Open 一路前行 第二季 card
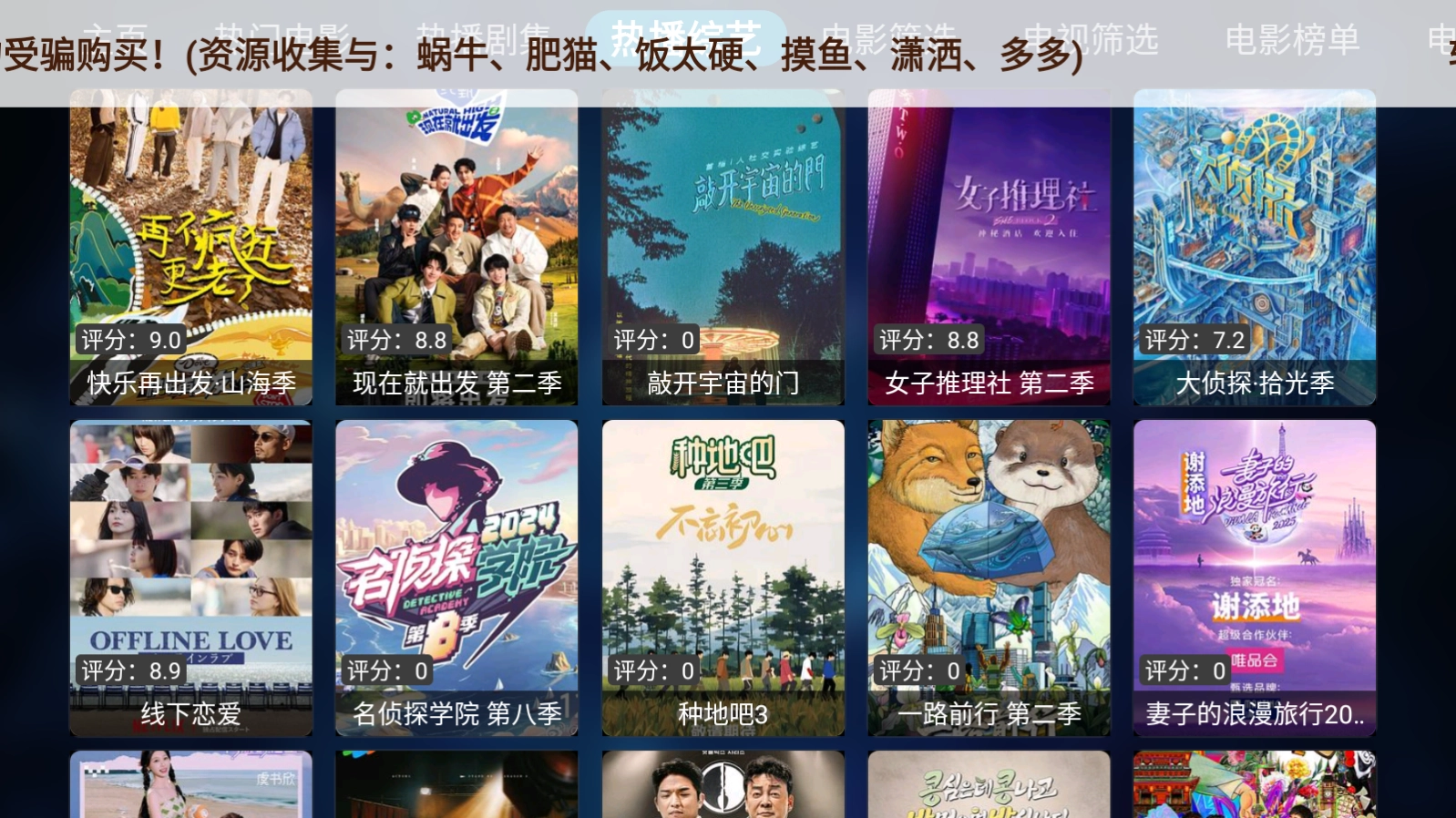1456x818 pixels. tap(989, 578)
